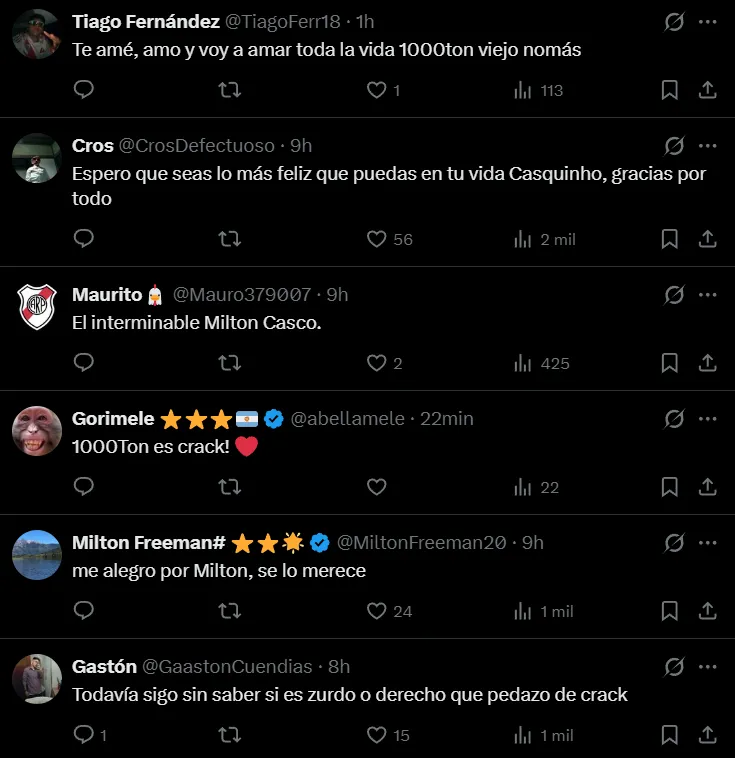
Task: Bookmark Milton Freeman#'s reply
Action: click(x=670, y=611)
